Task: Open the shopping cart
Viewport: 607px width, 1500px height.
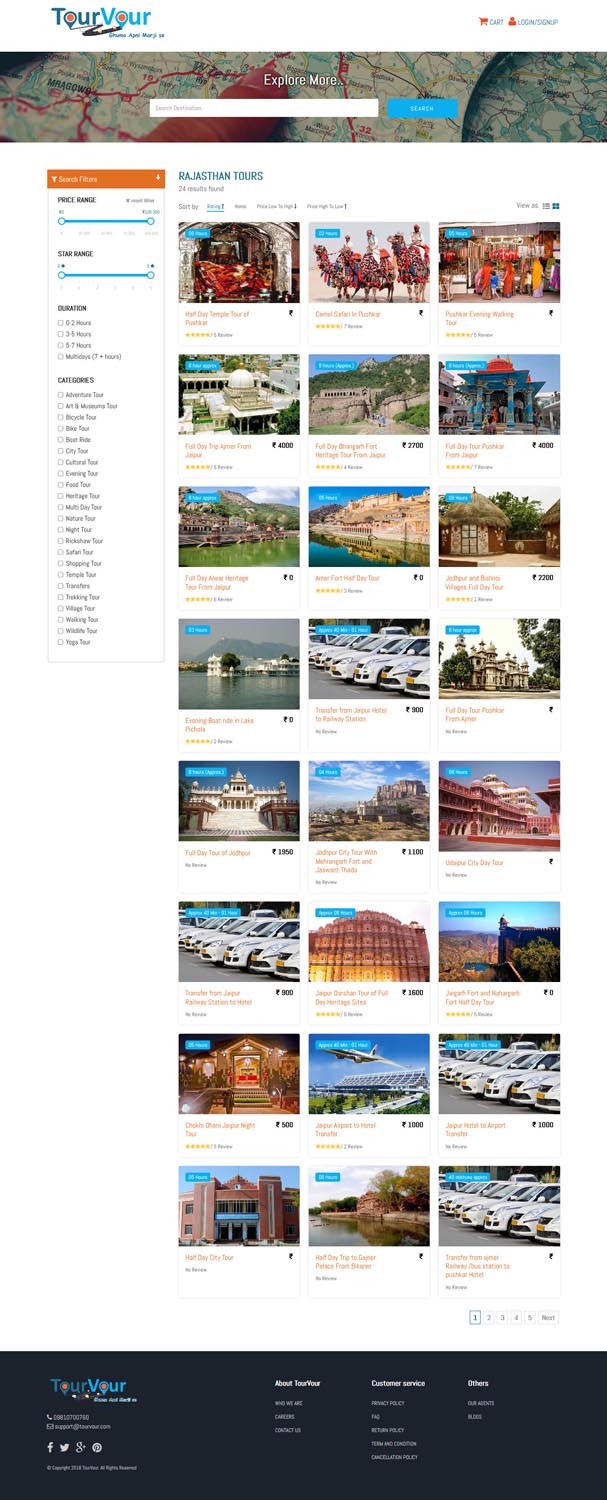Action: click(x=490, y=22)
